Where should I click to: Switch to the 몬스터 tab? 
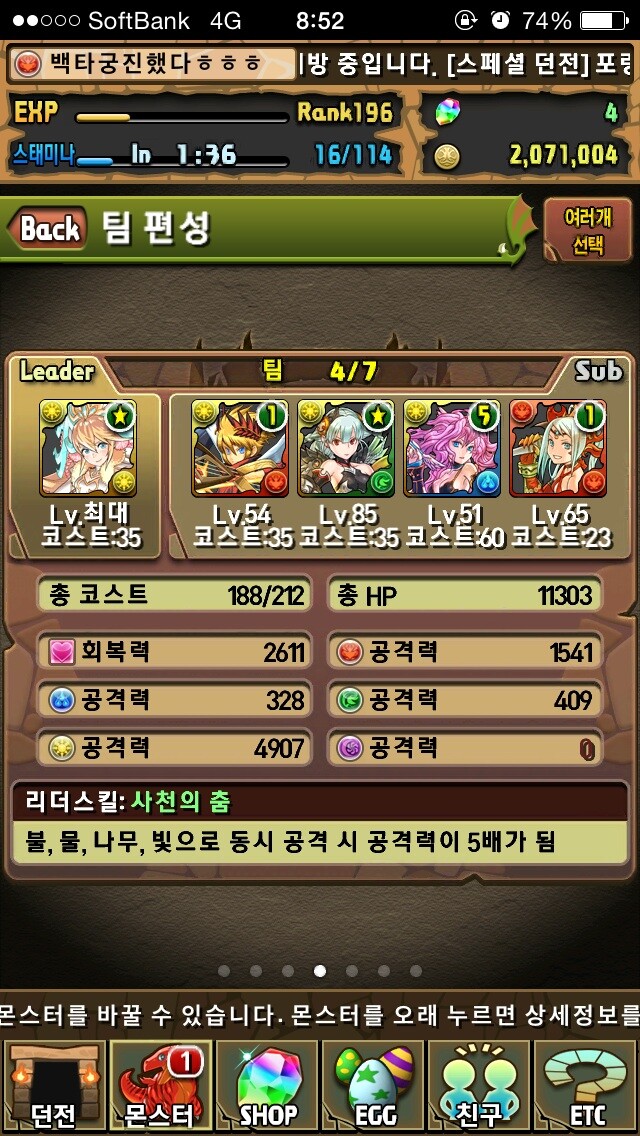click(x=159, y=1085)
